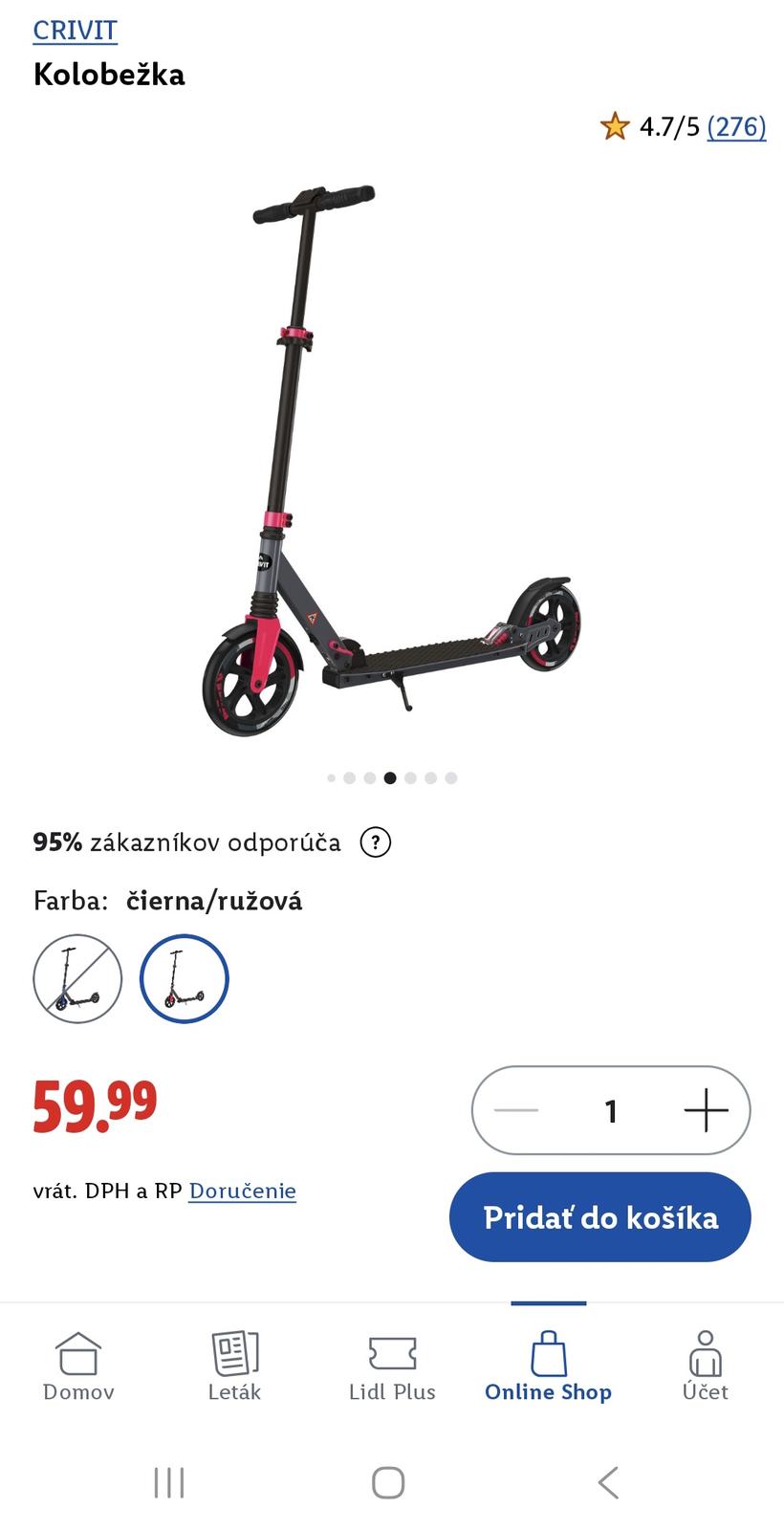This screenshot has height=1530, width=784.
Task: Switch to the Leták tab
Action: click(234, 1366)
